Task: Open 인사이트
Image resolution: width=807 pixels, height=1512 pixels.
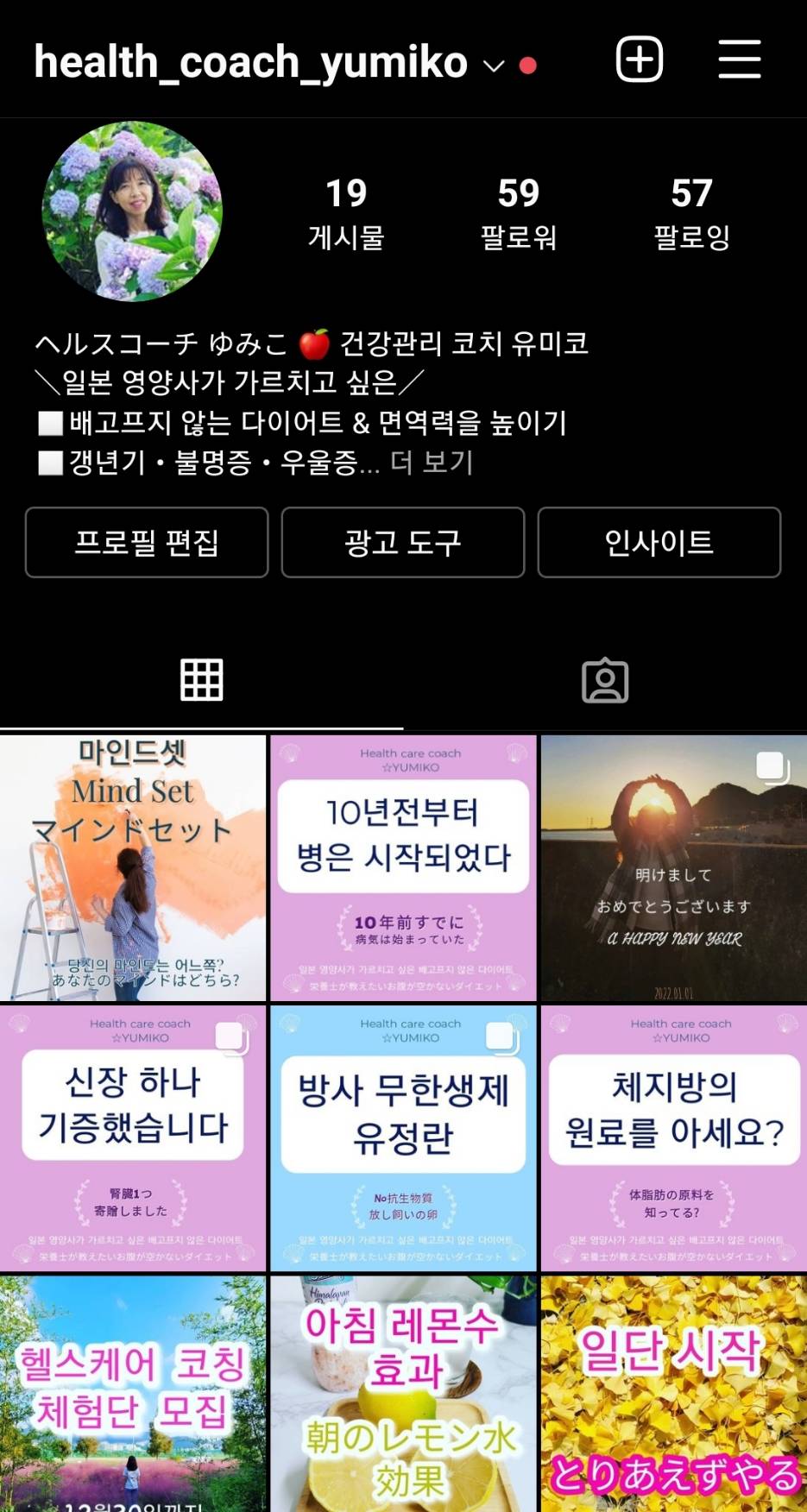Action: coord(659,542)
